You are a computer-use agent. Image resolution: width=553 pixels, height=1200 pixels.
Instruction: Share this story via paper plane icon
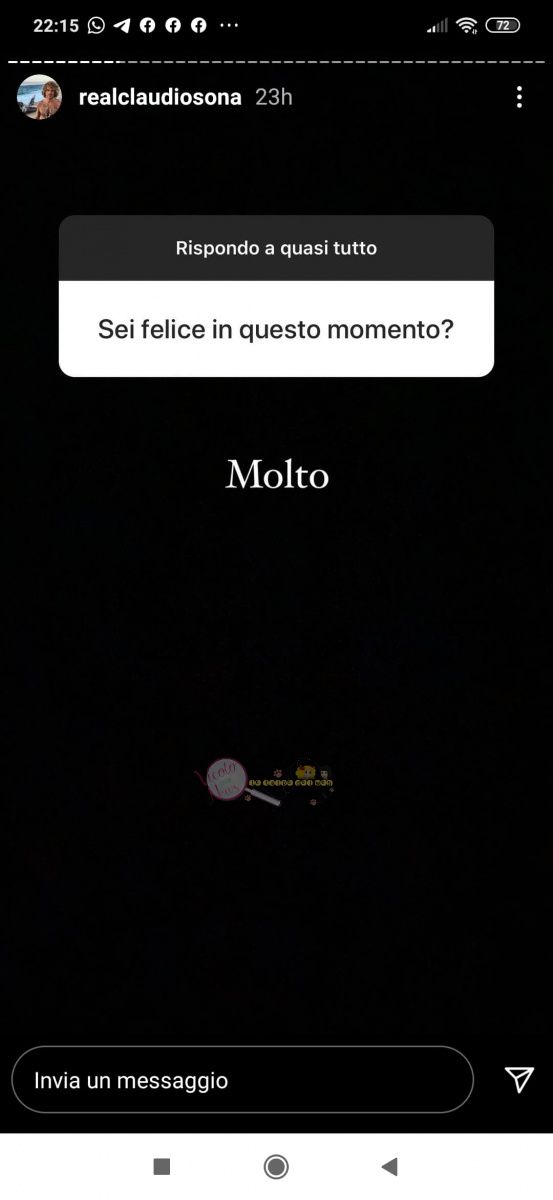tap(519, 1079)
